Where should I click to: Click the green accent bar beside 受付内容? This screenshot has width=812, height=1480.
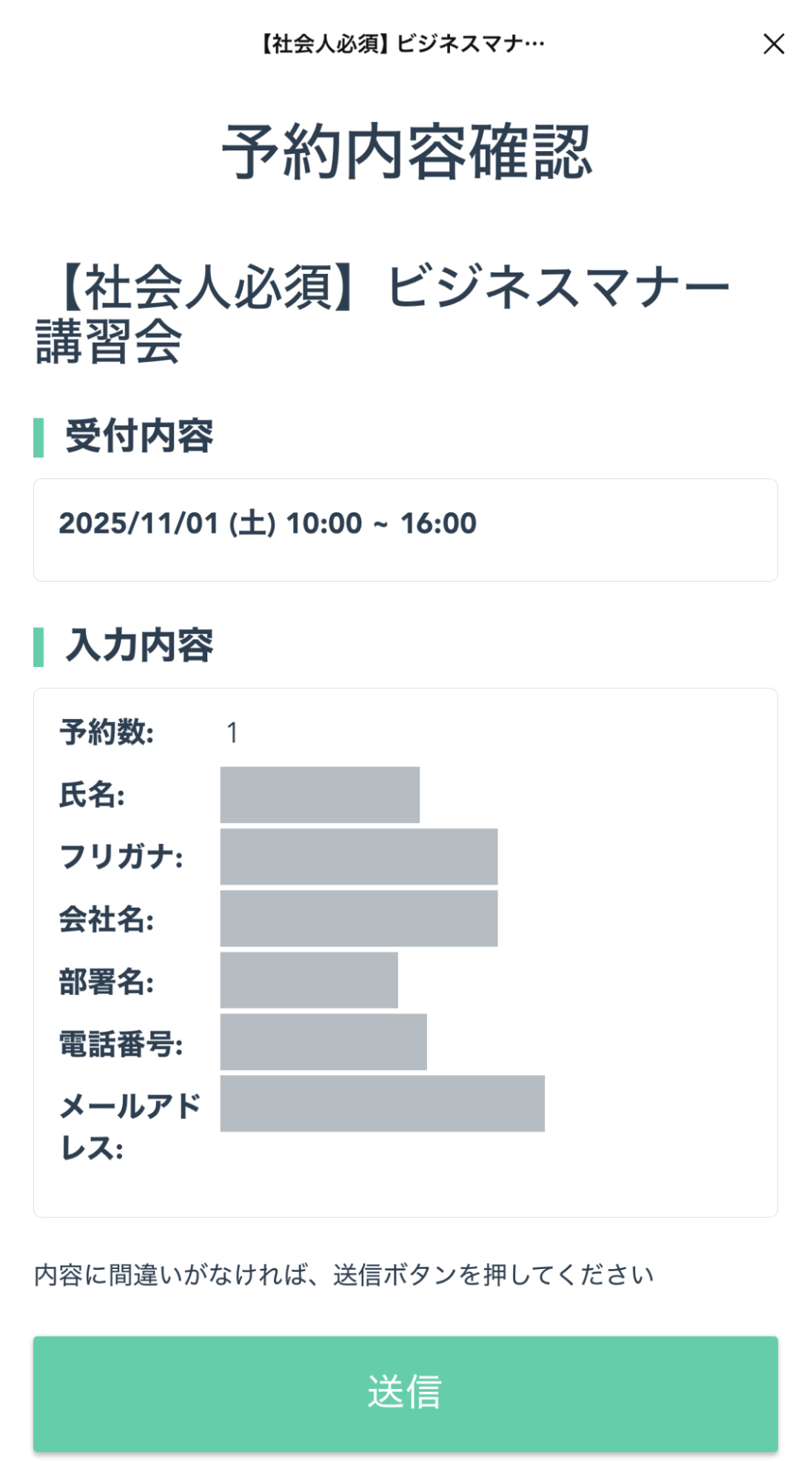[37, 438]
